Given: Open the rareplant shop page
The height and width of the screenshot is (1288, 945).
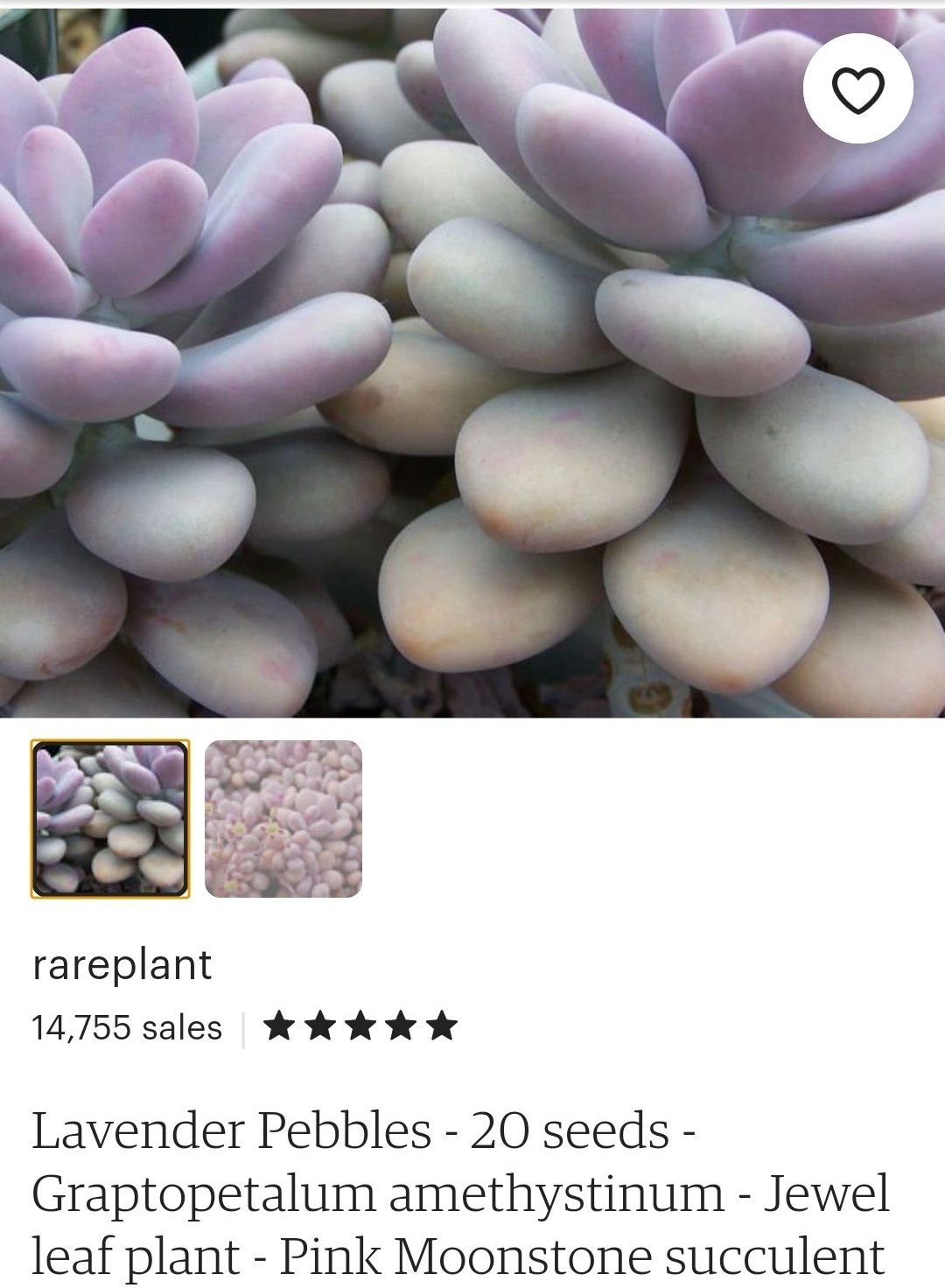Looking at the screenshot, I should 122,964.
